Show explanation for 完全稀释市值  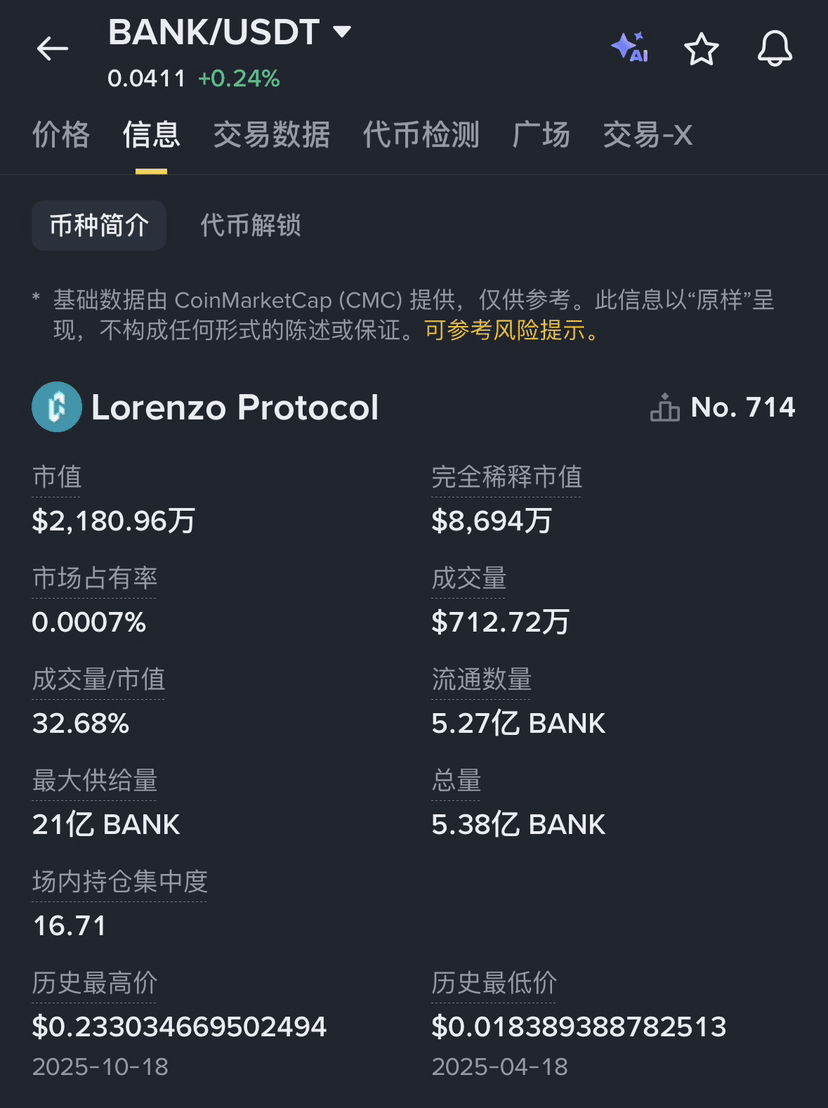point(506,477)
